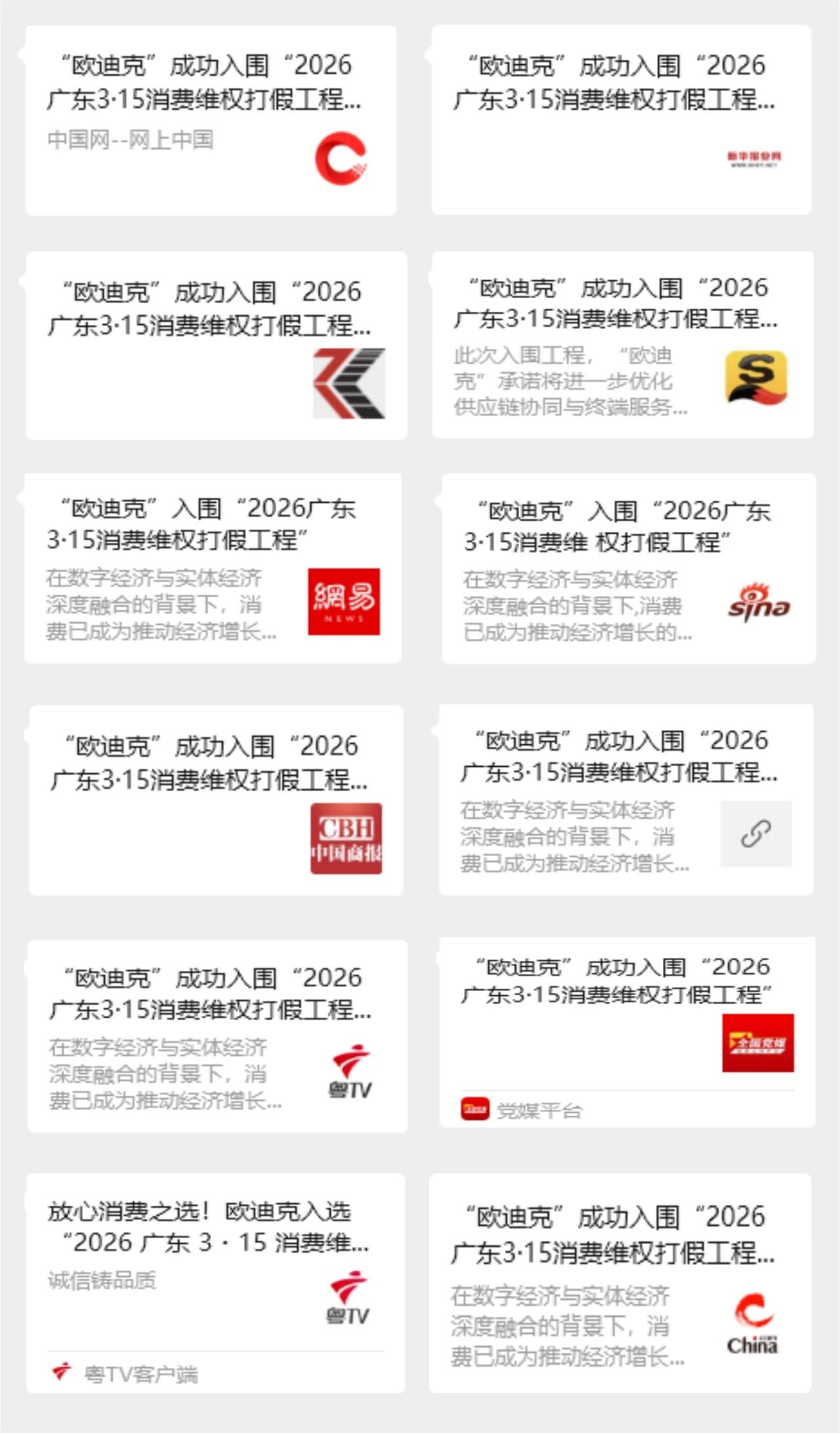Click the Sohu card summary text 此次入围工程
840x1433 pixels.
coord(568,384)
